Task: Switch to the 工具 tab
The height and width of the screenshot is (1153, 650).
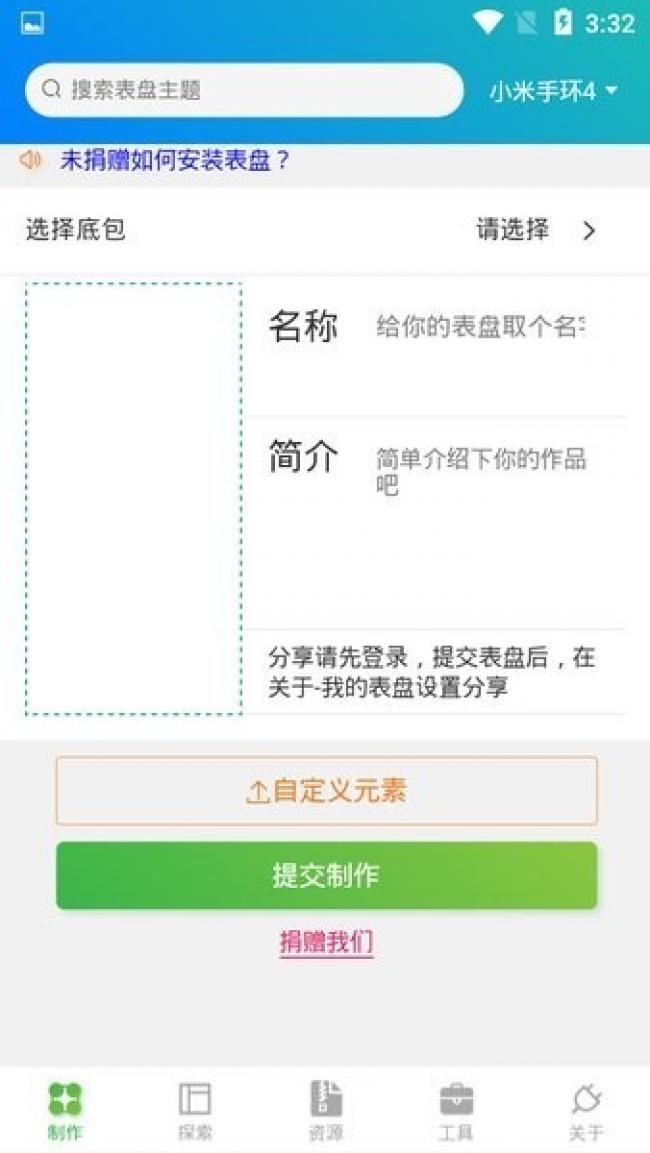Action: (456, 1110)
